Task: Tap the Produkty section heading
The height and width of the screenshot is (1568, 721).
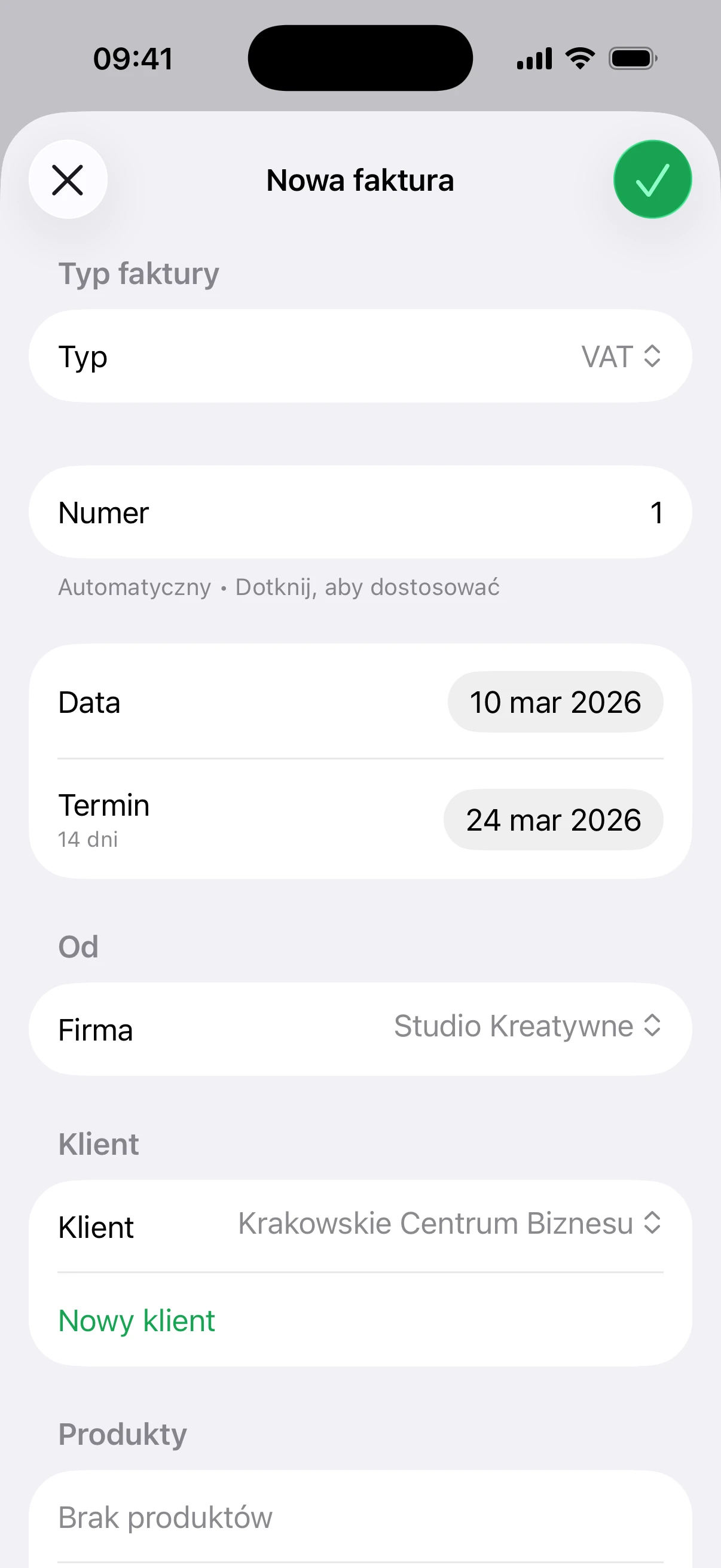Action: (123, 1433)
